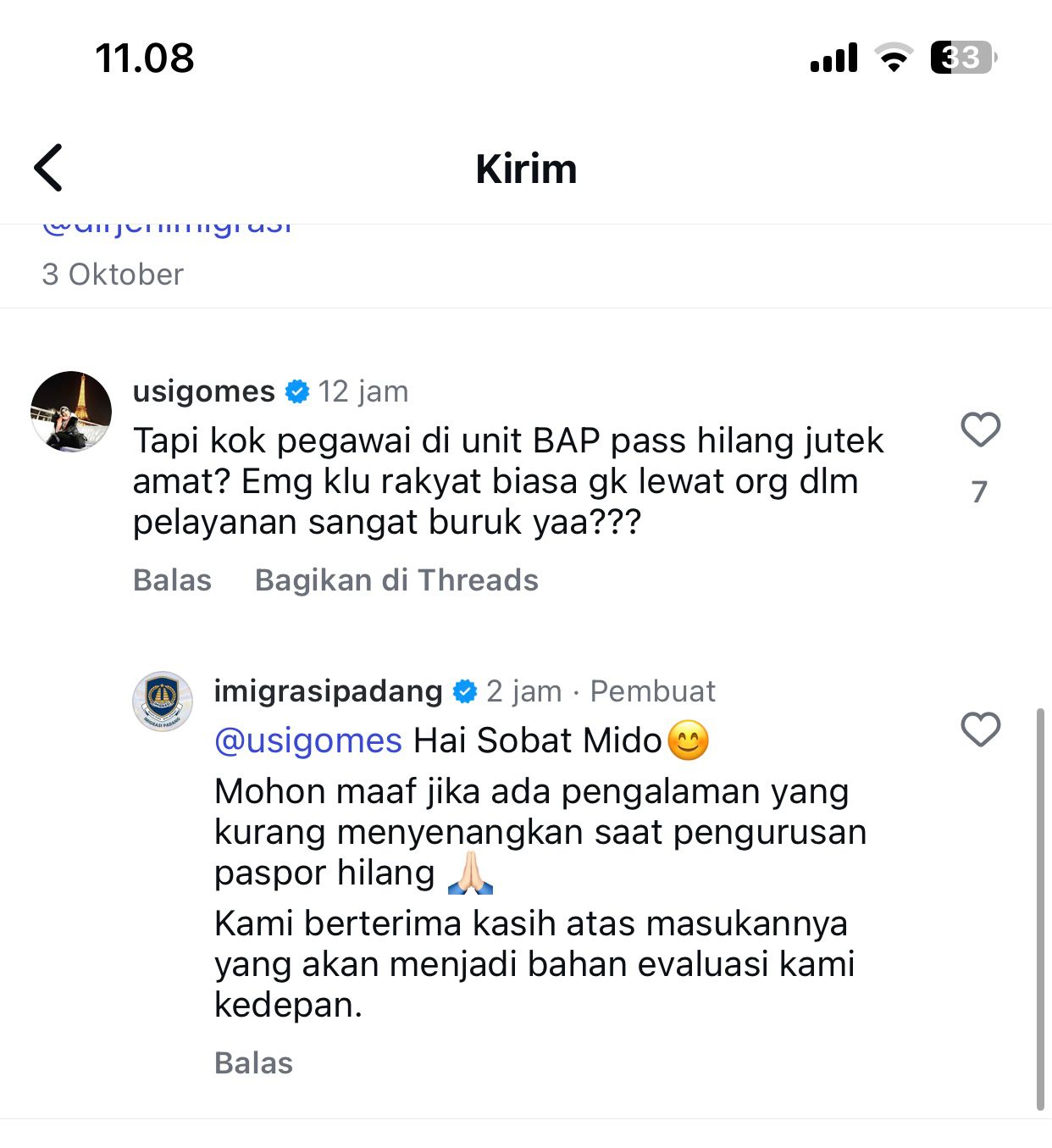
Task: Like imigrasipadang's reply
Action: 980,729
